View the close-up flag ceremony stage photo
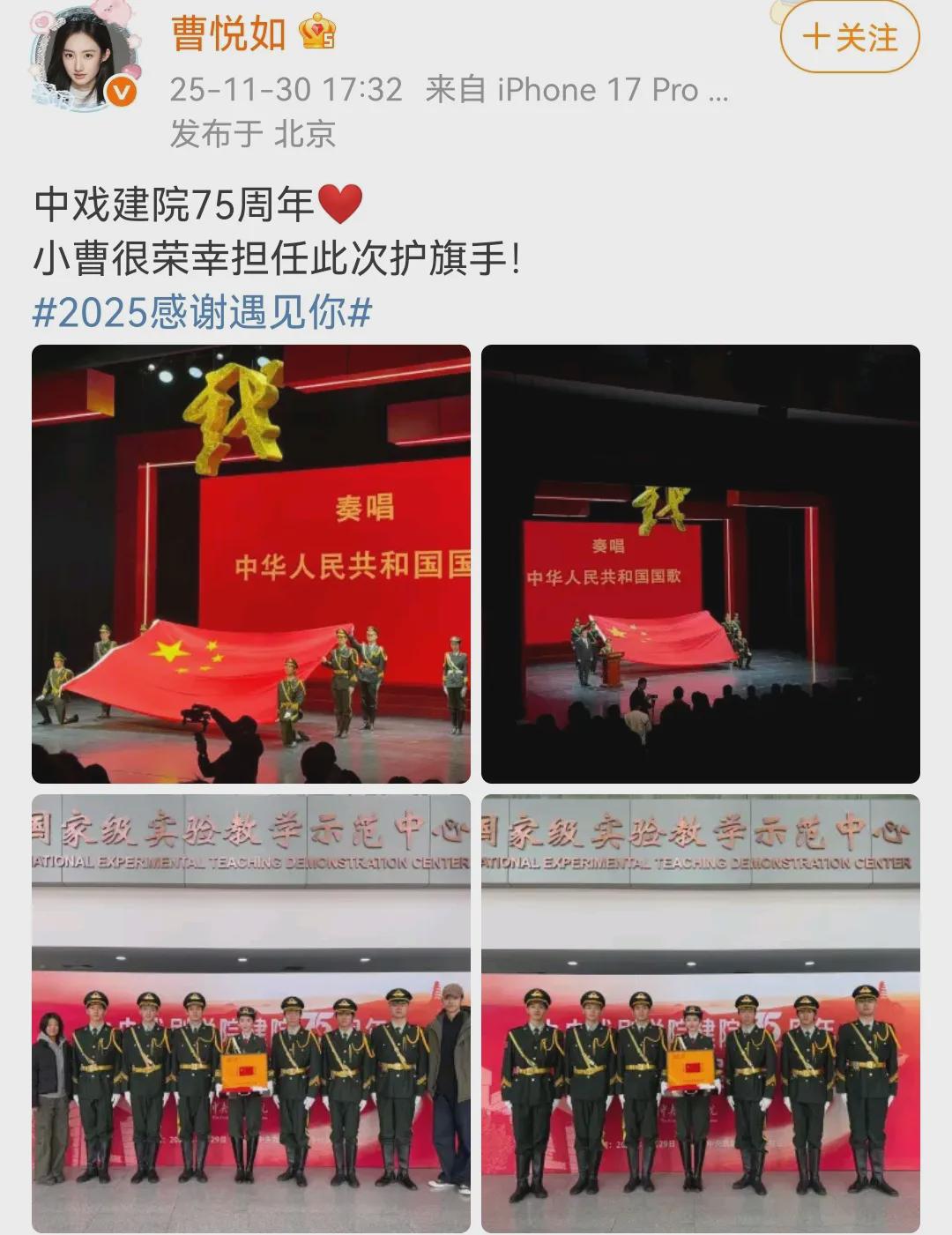This screenshot has width=952, height=1235. click(x=251, y=564)
